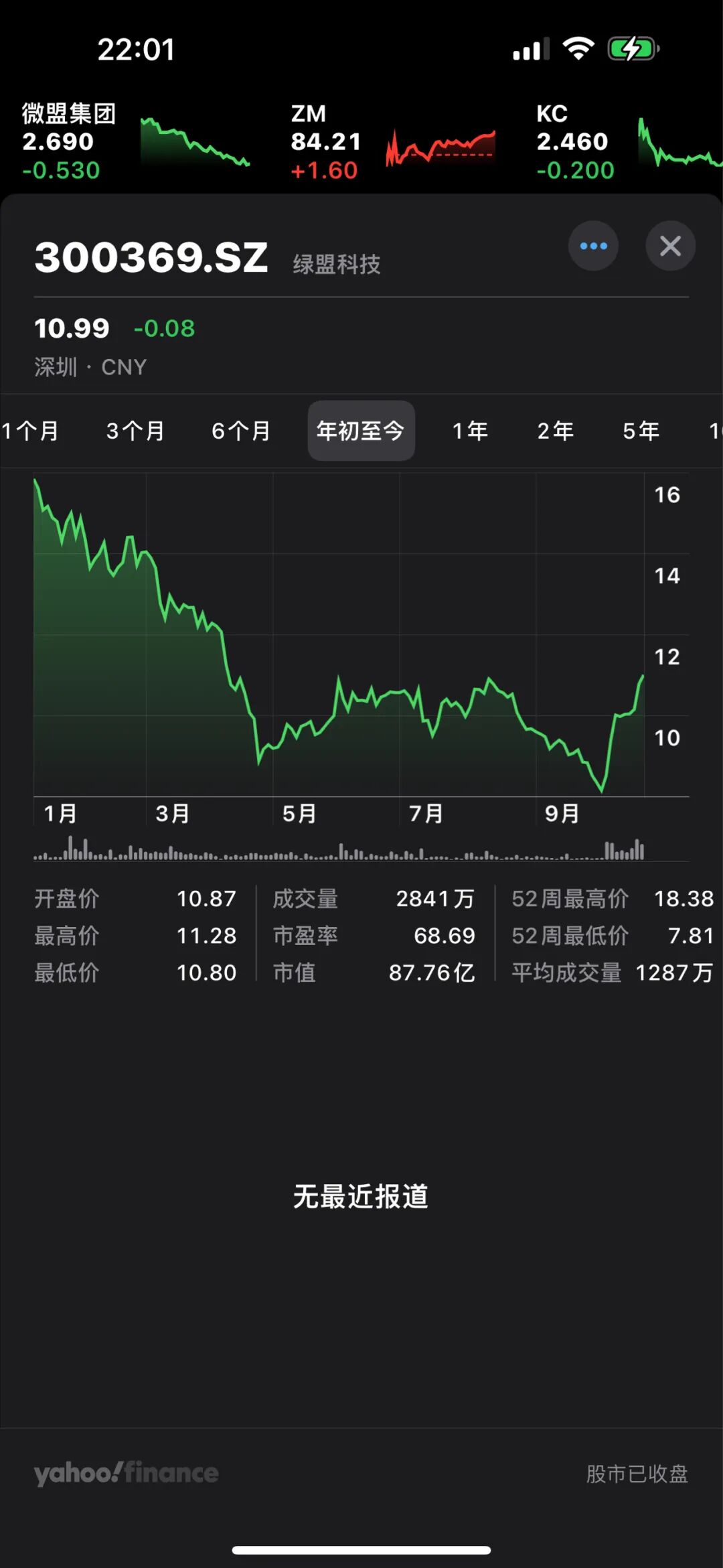Open the more options ellipsis button
This screenshot has height=1568, width=723.
[x=593, y=246]
